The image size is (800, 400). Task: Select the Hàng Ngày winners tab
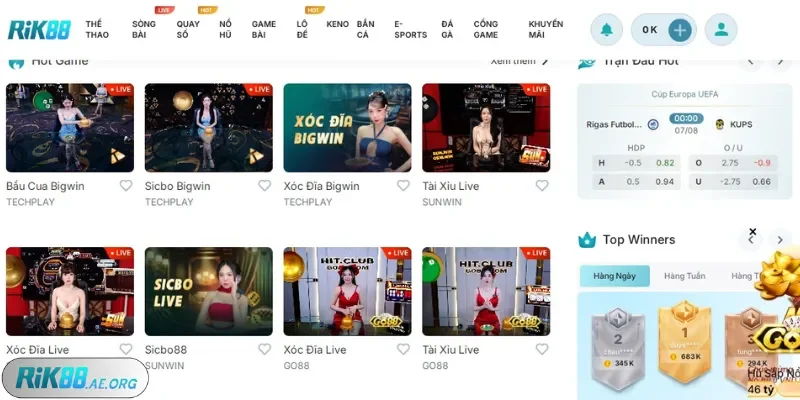[x=615, y=276]
